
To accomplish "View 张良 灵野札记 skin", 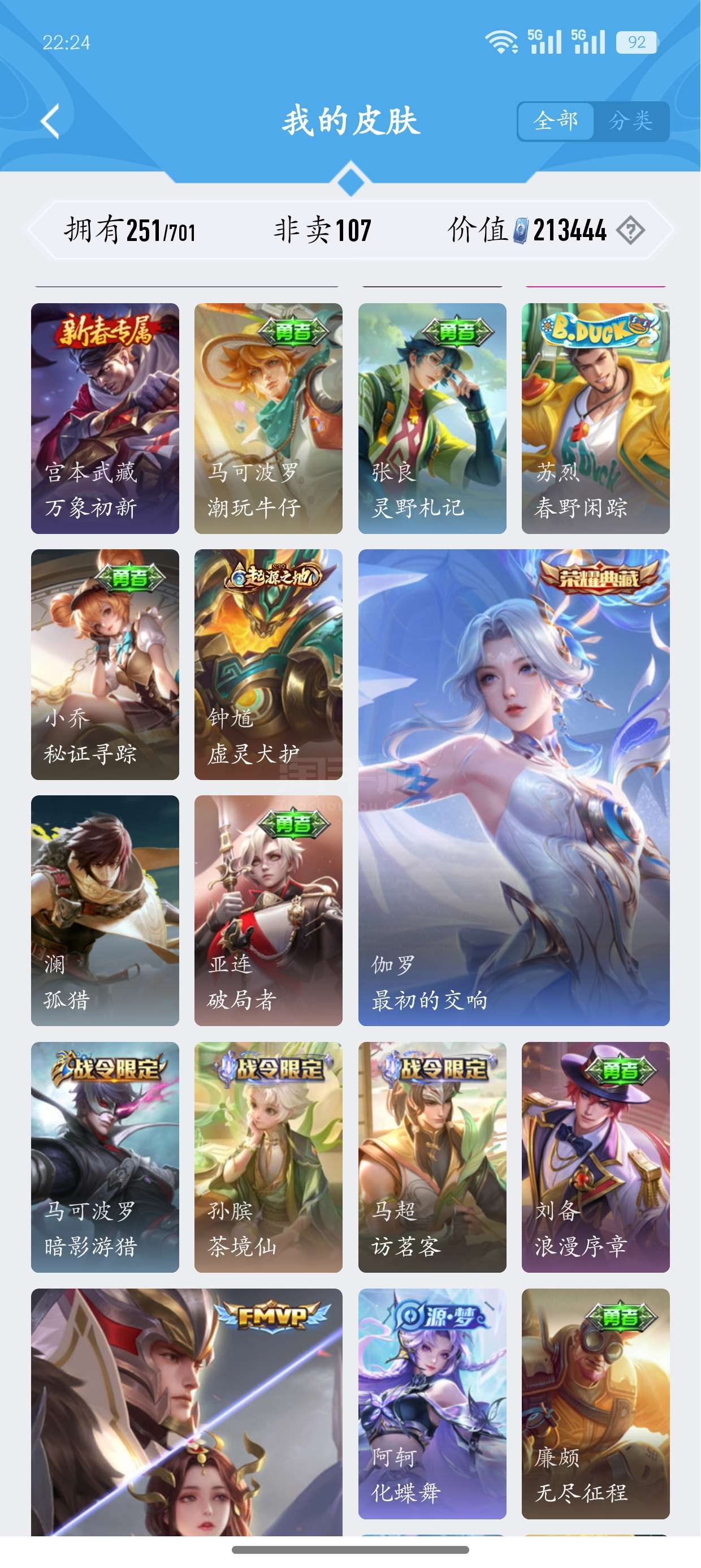I will tap(432, 418).
